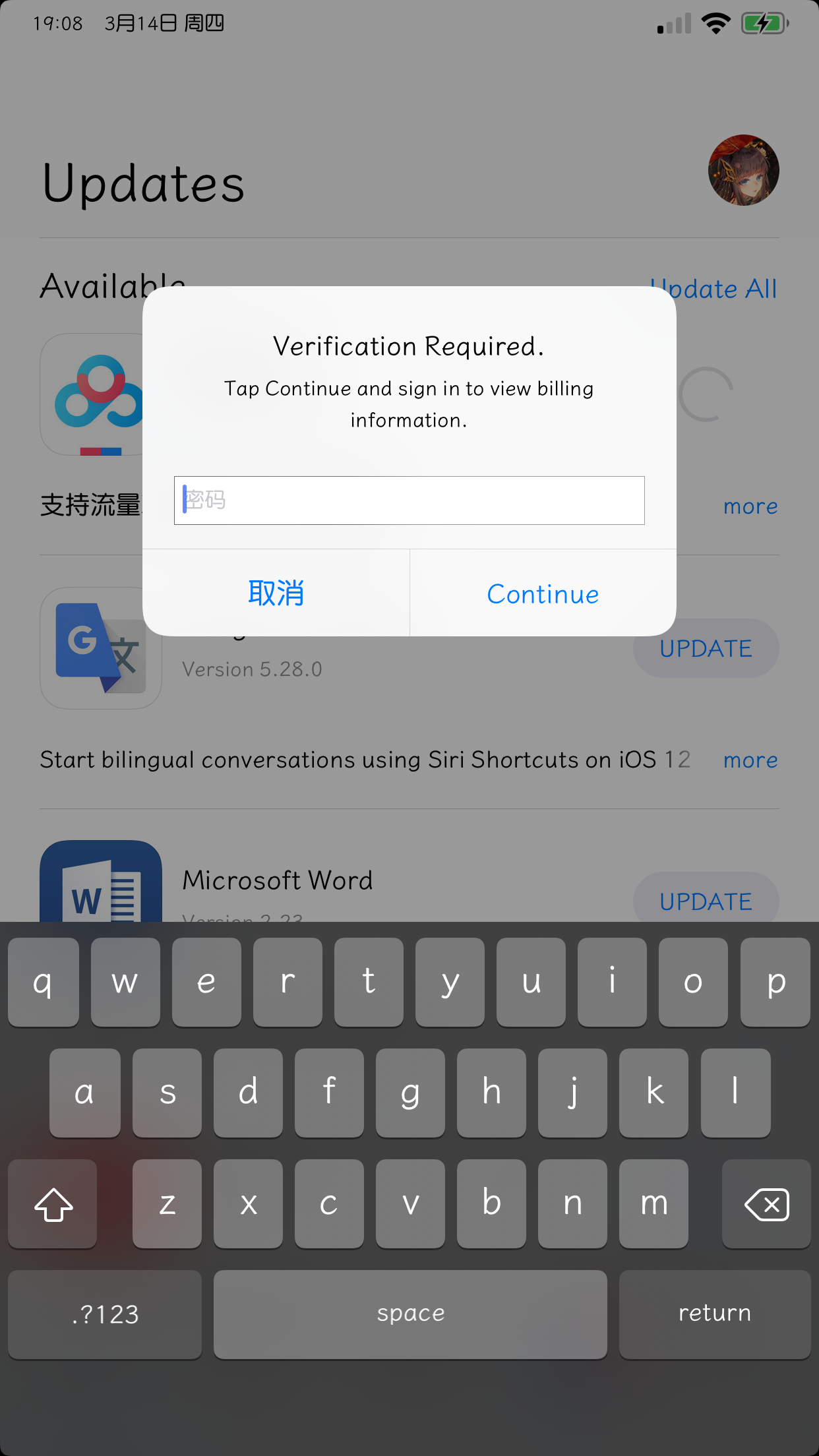
Task: Switch keyboard to .?123 symbols
Action: coord(105,1314)
